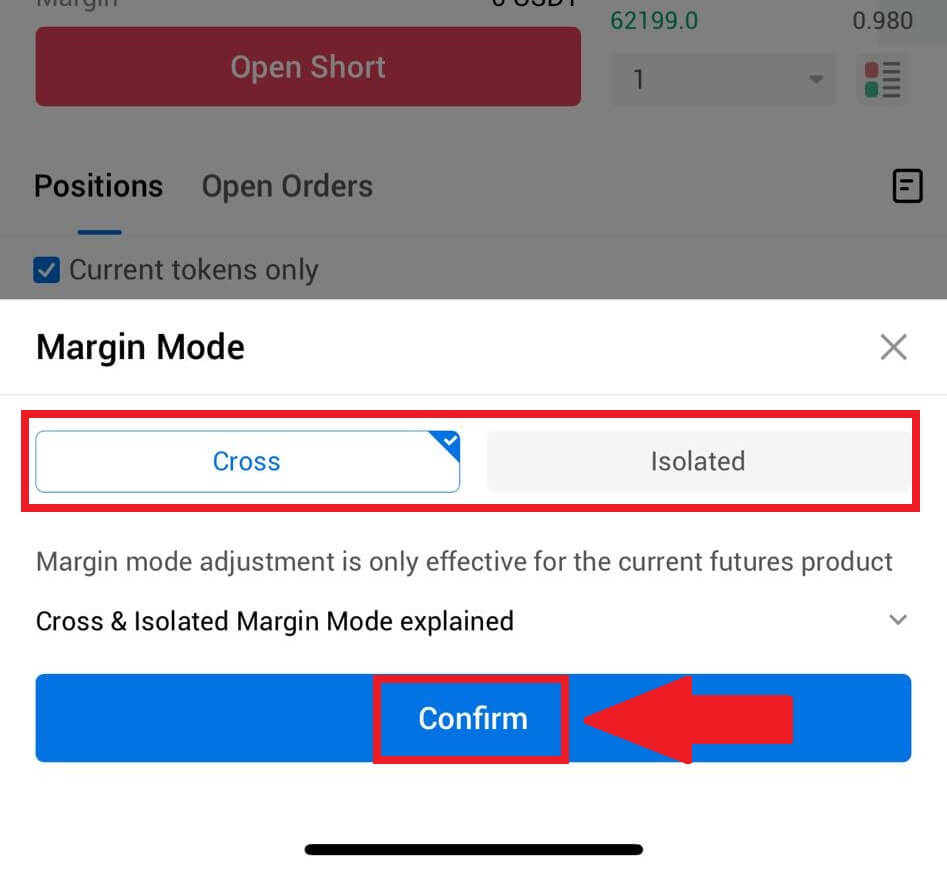Open the order history icon
The height and width of the screenshot is (873, 947).
(907, 186)
